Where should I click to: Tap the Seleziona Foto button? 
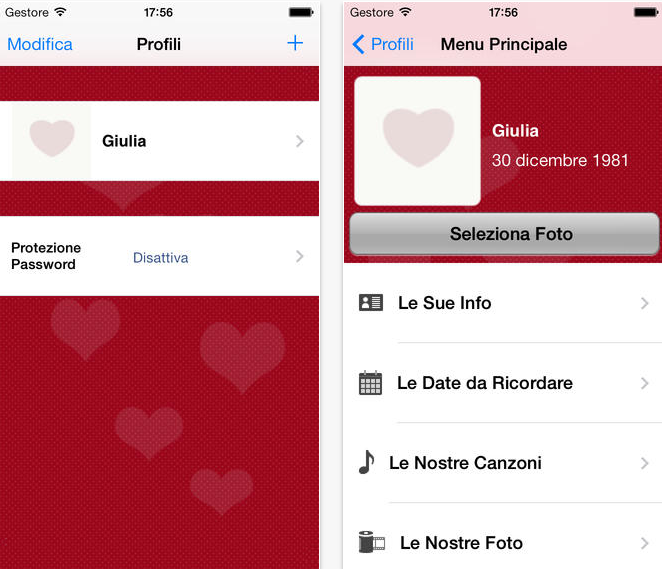click(504, 234)
